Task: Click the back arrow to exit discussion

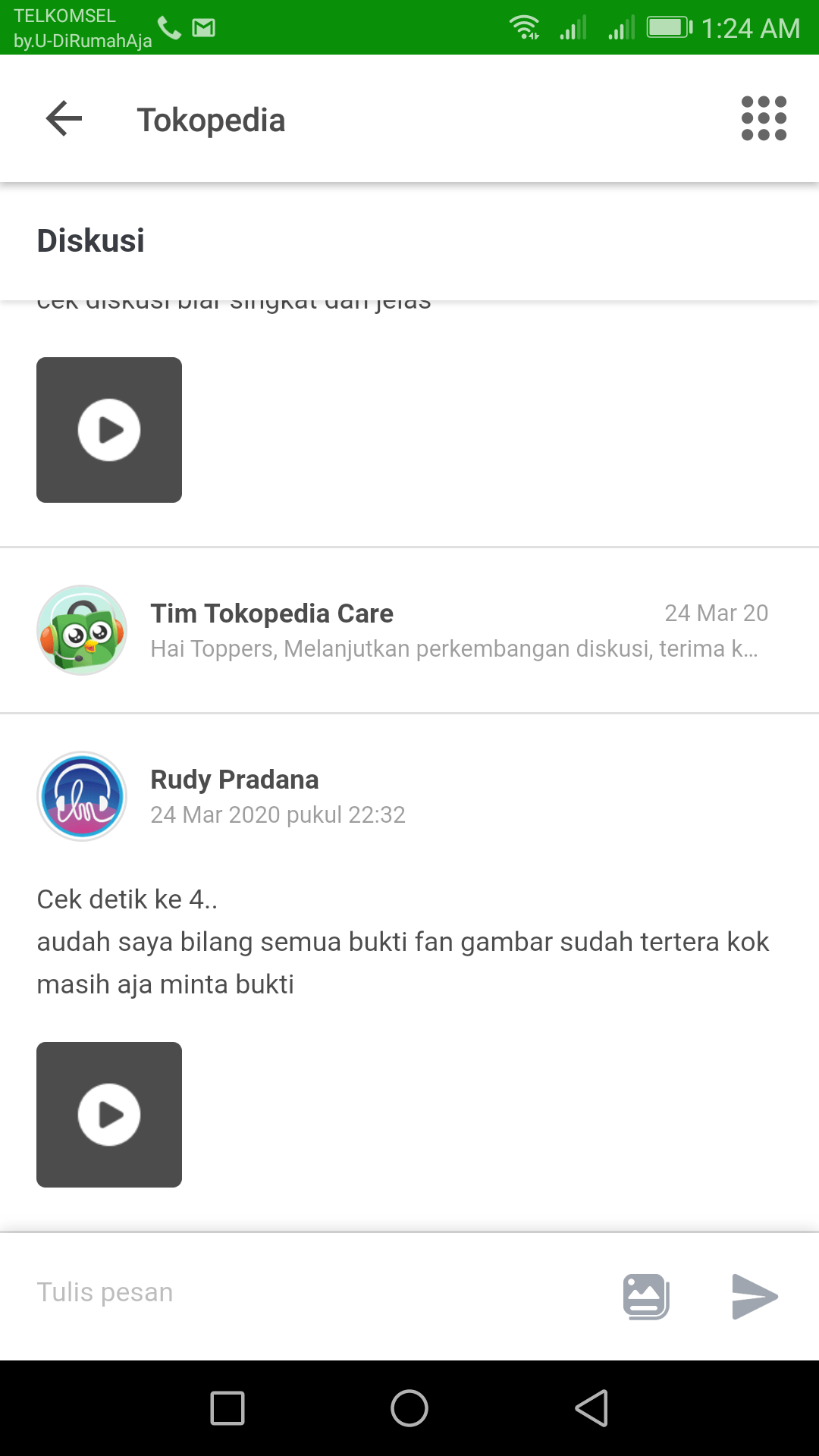Action: point(64,119)
